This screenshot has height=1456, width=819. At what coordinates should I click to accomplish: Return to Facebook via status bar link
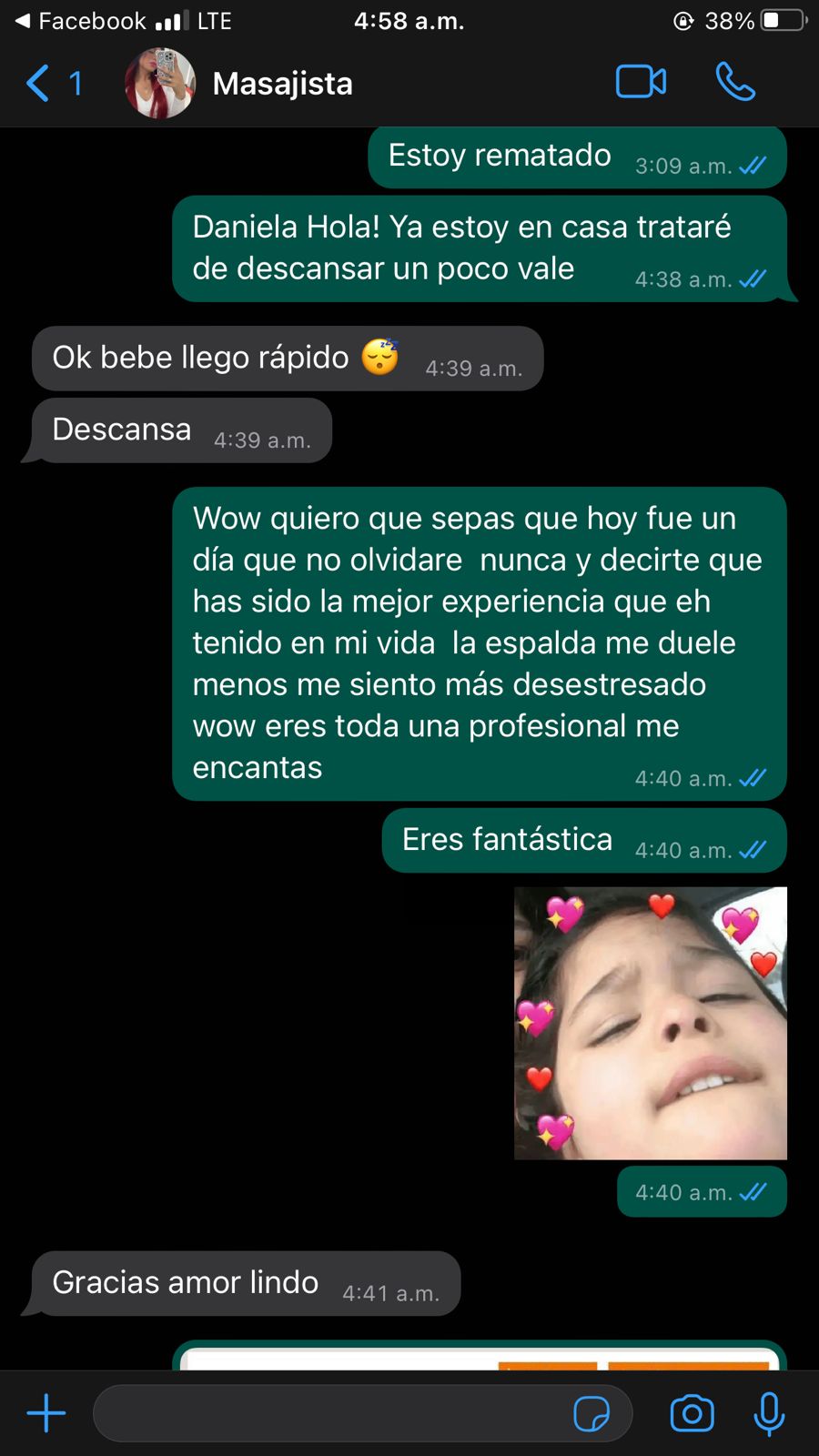[80, 21]
